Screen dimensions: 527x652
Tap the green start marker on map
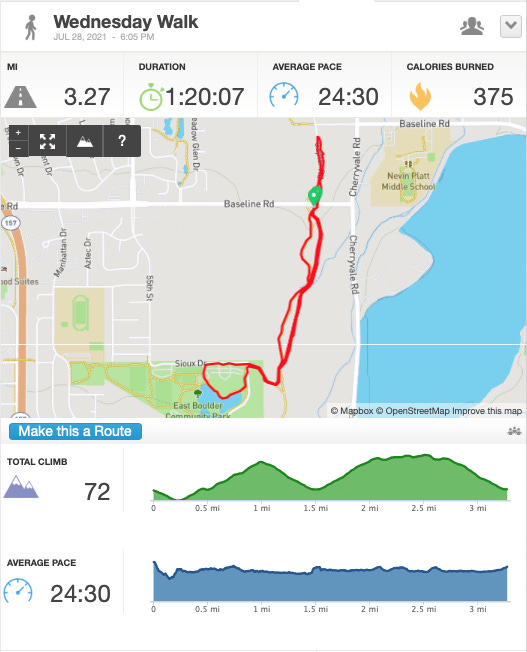315,196
